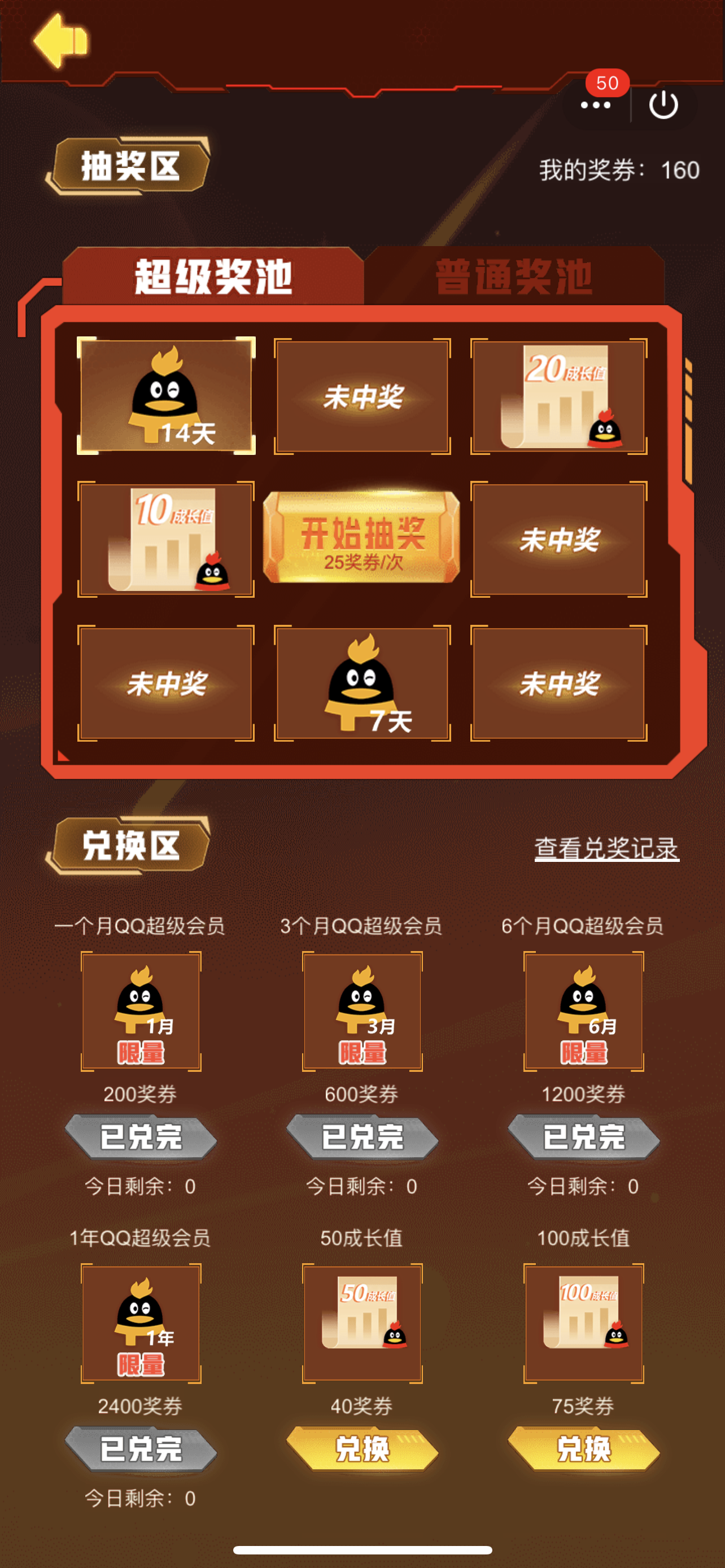
Task: Switch to the 普通奖池 tab
Action: click(x=513, y=277)
